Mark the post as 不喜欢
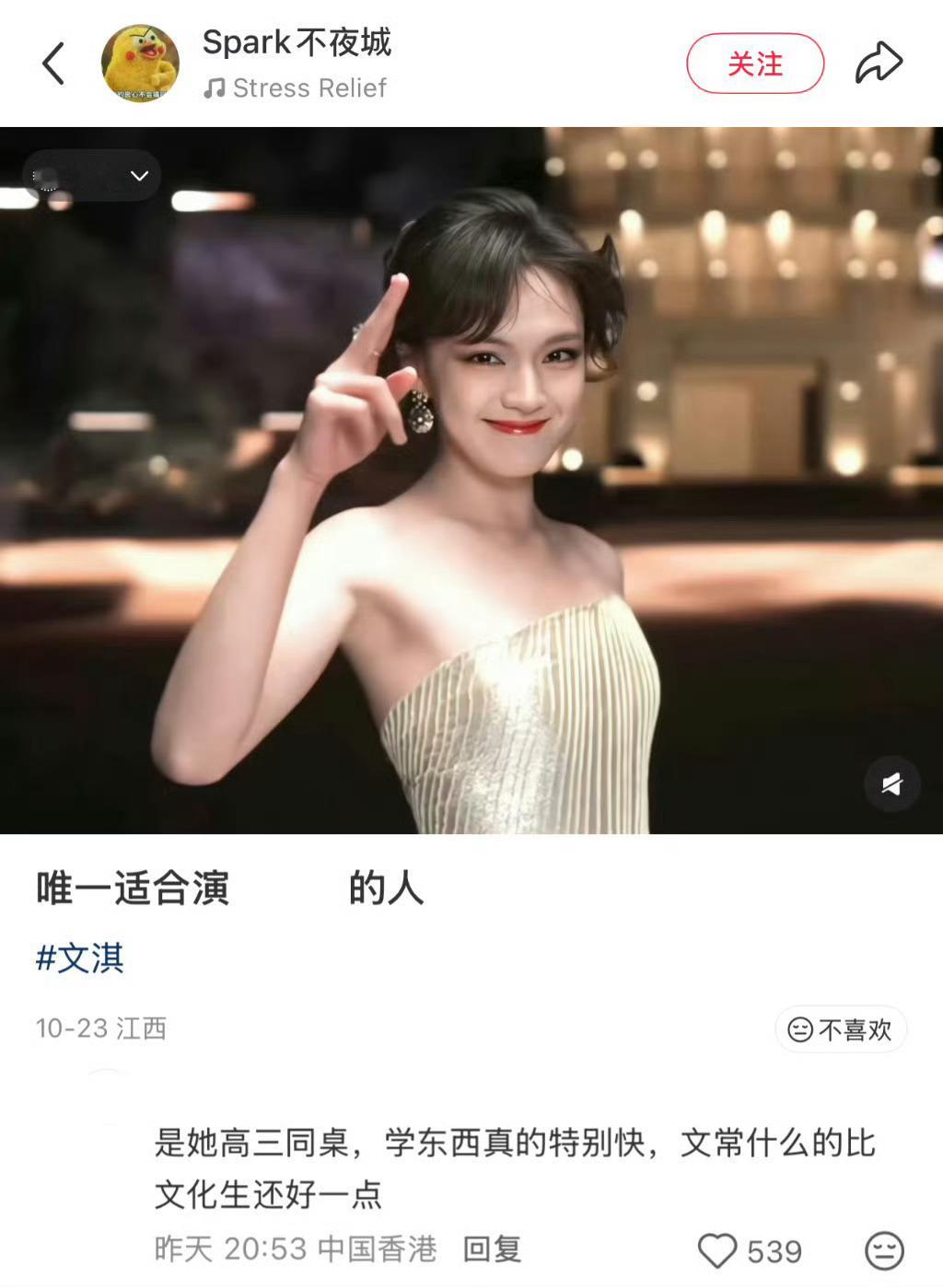 pos(839,1030)
